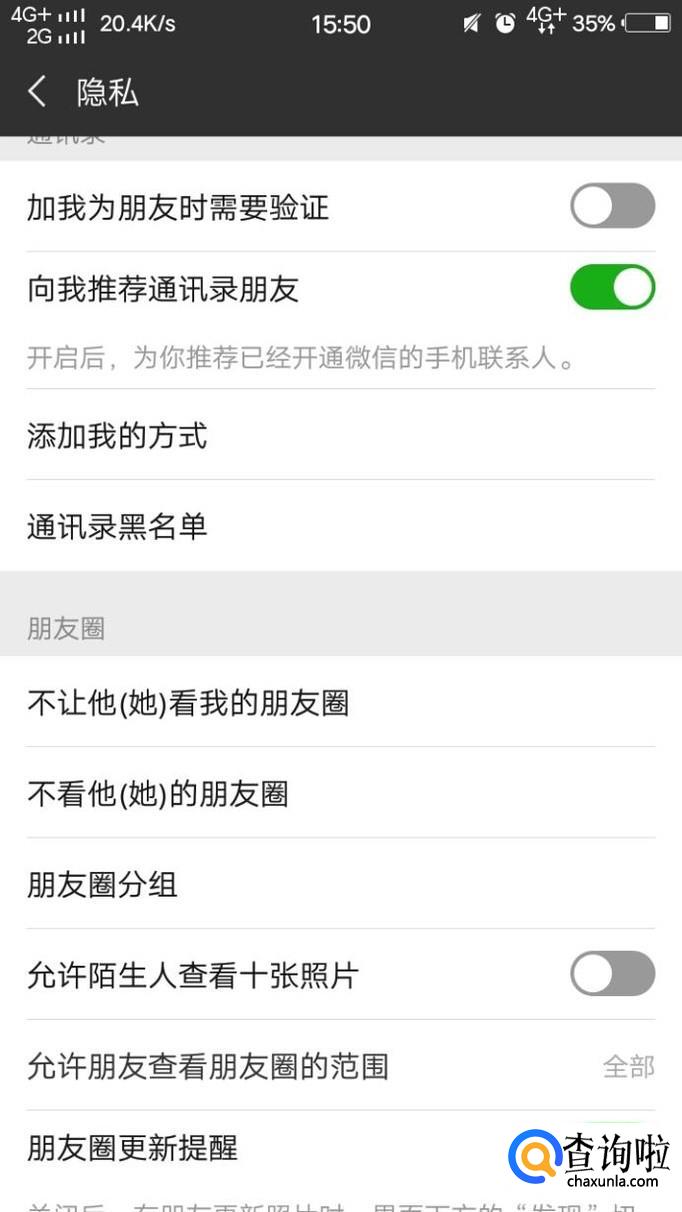
Task: Toggle 允许陌生人查看十张照片 on
Action: (612, 974)
